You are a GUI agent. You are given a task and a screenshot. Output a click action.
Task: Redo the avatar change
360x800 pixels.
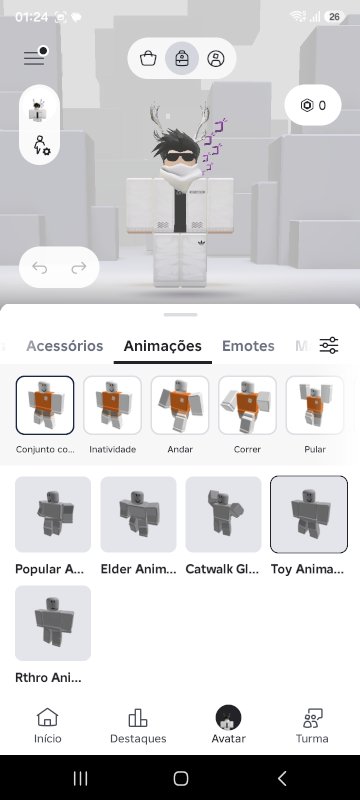[79, 267]
